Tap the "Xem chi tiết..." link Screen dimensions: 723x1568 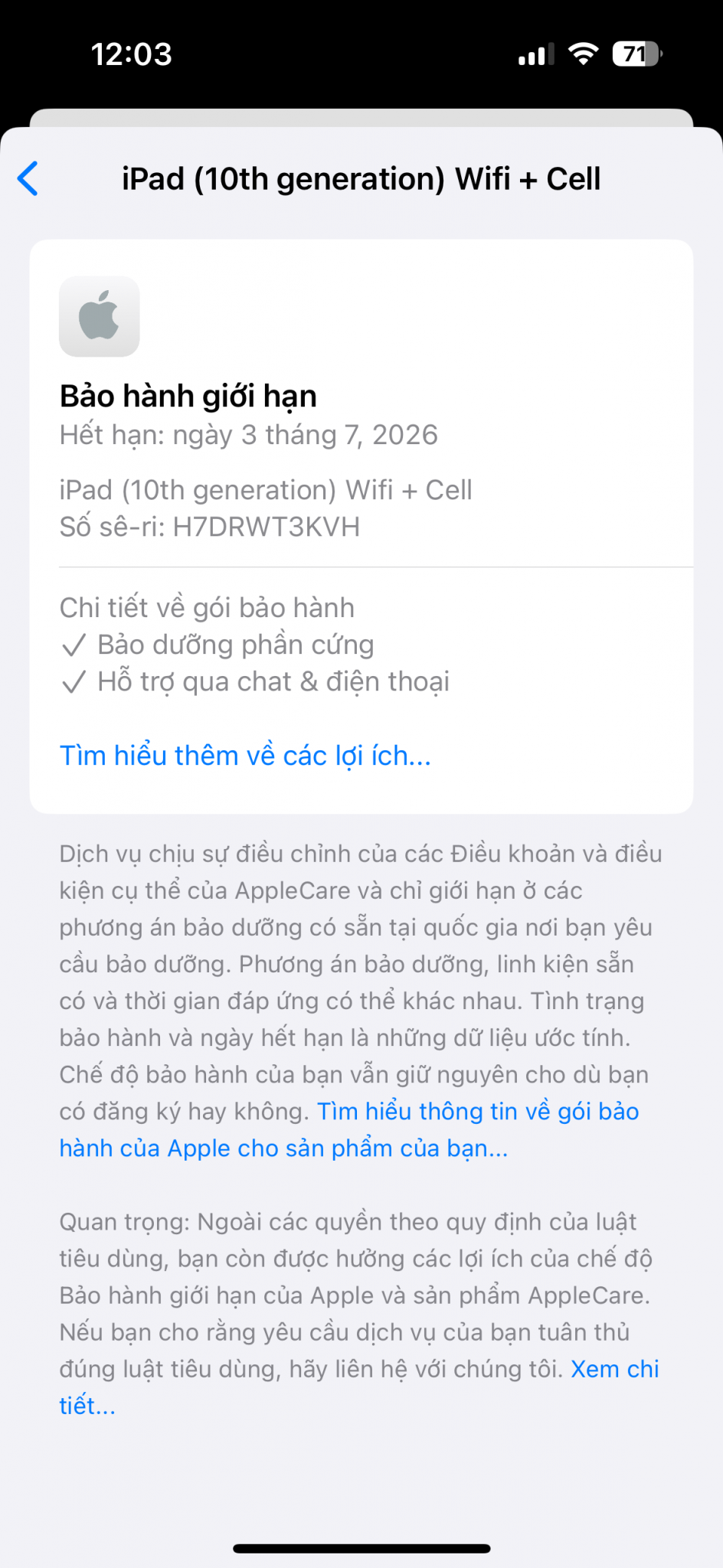(x=614, y=1369)
